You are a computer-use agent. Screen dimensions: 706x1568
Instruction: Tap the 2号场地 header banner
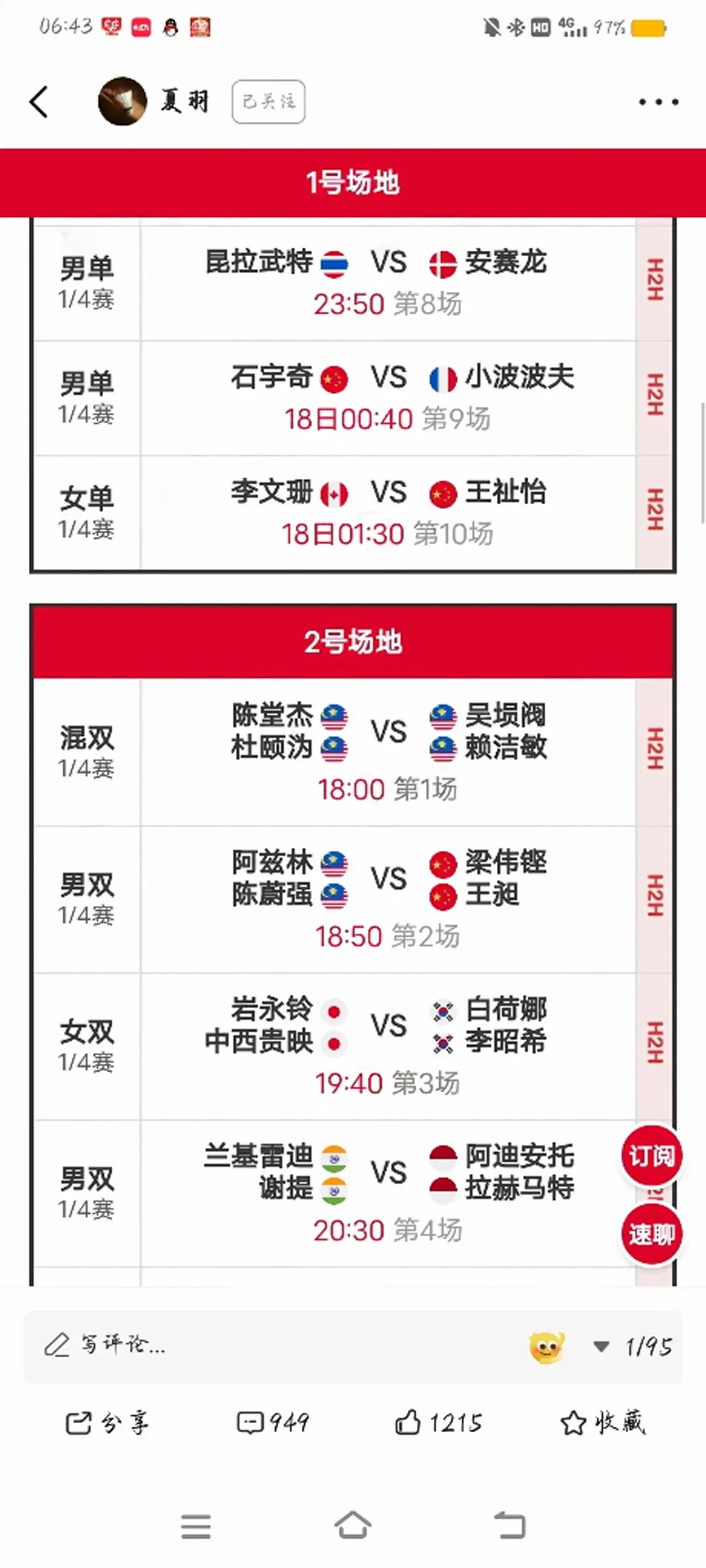(353, 642)
